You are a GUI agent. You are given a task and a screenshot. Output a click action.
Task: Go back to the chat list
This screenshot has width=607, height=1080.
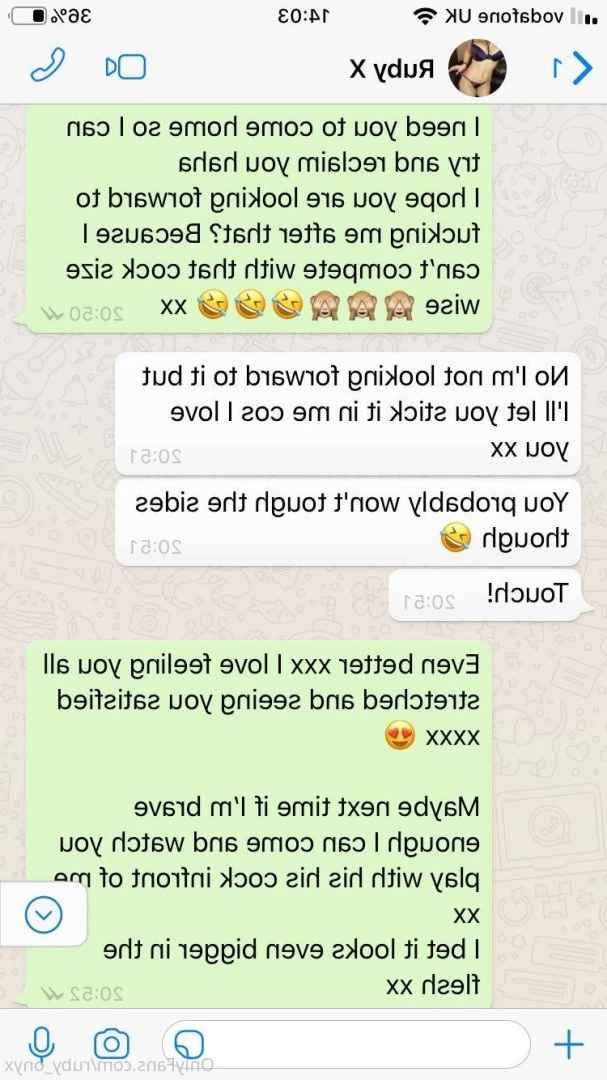coord(570,67)
